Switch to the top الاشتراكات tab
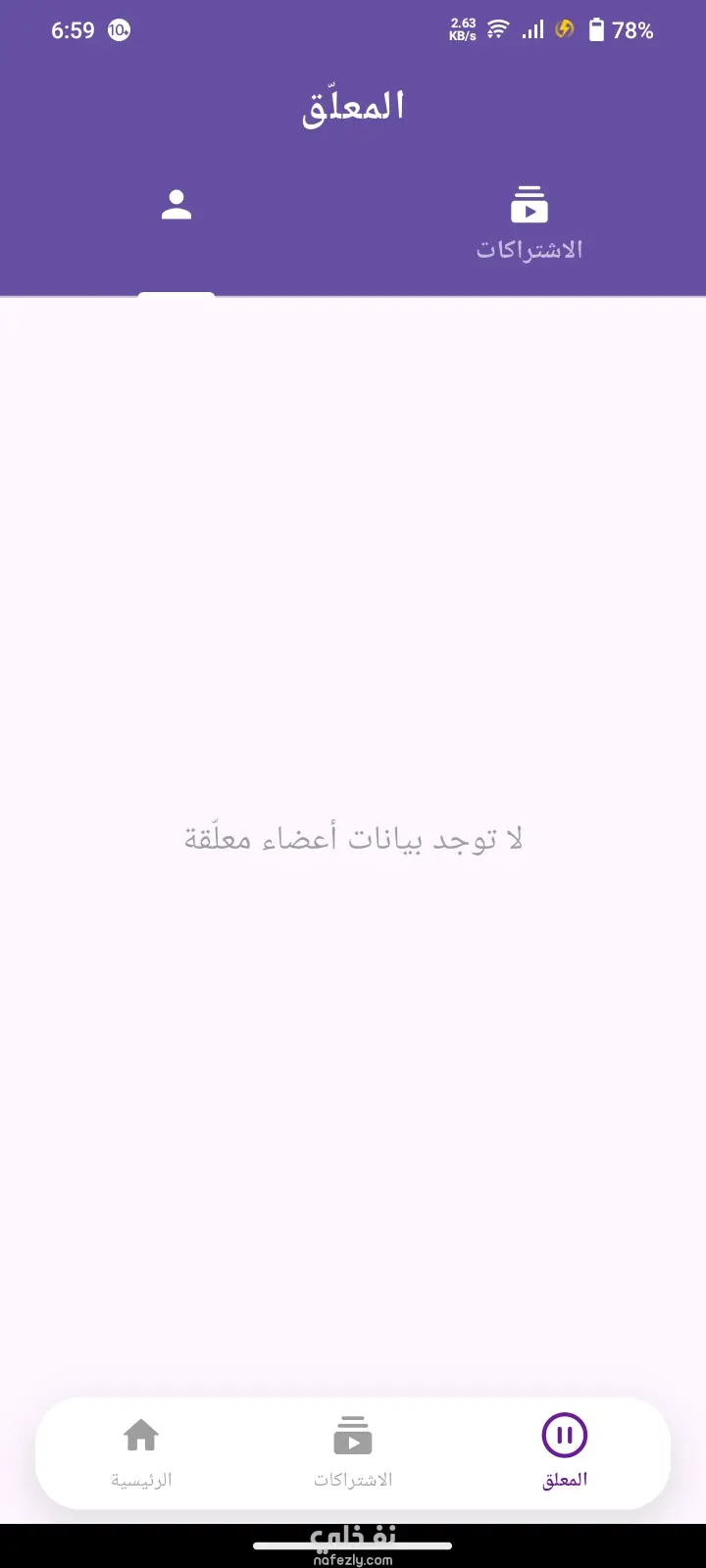706x1568 pixels. point(529,223)
